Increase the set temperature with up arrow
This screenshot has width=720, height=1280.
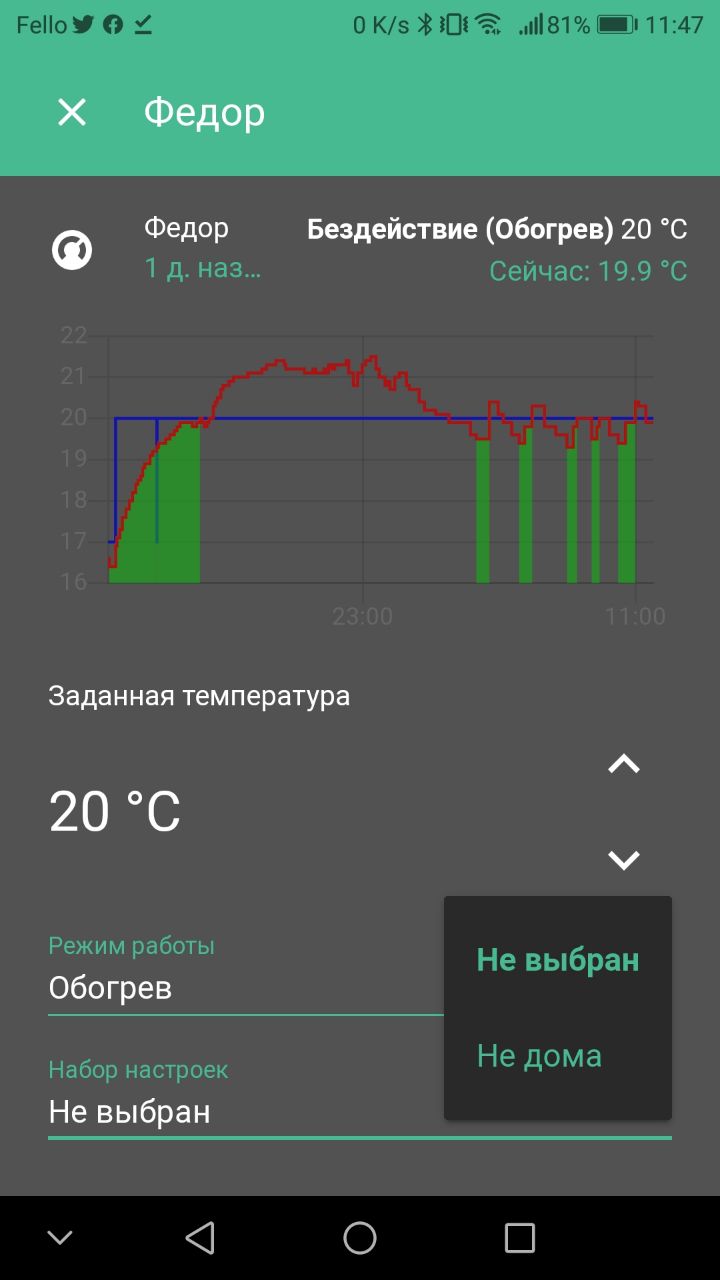pos(624,765)
